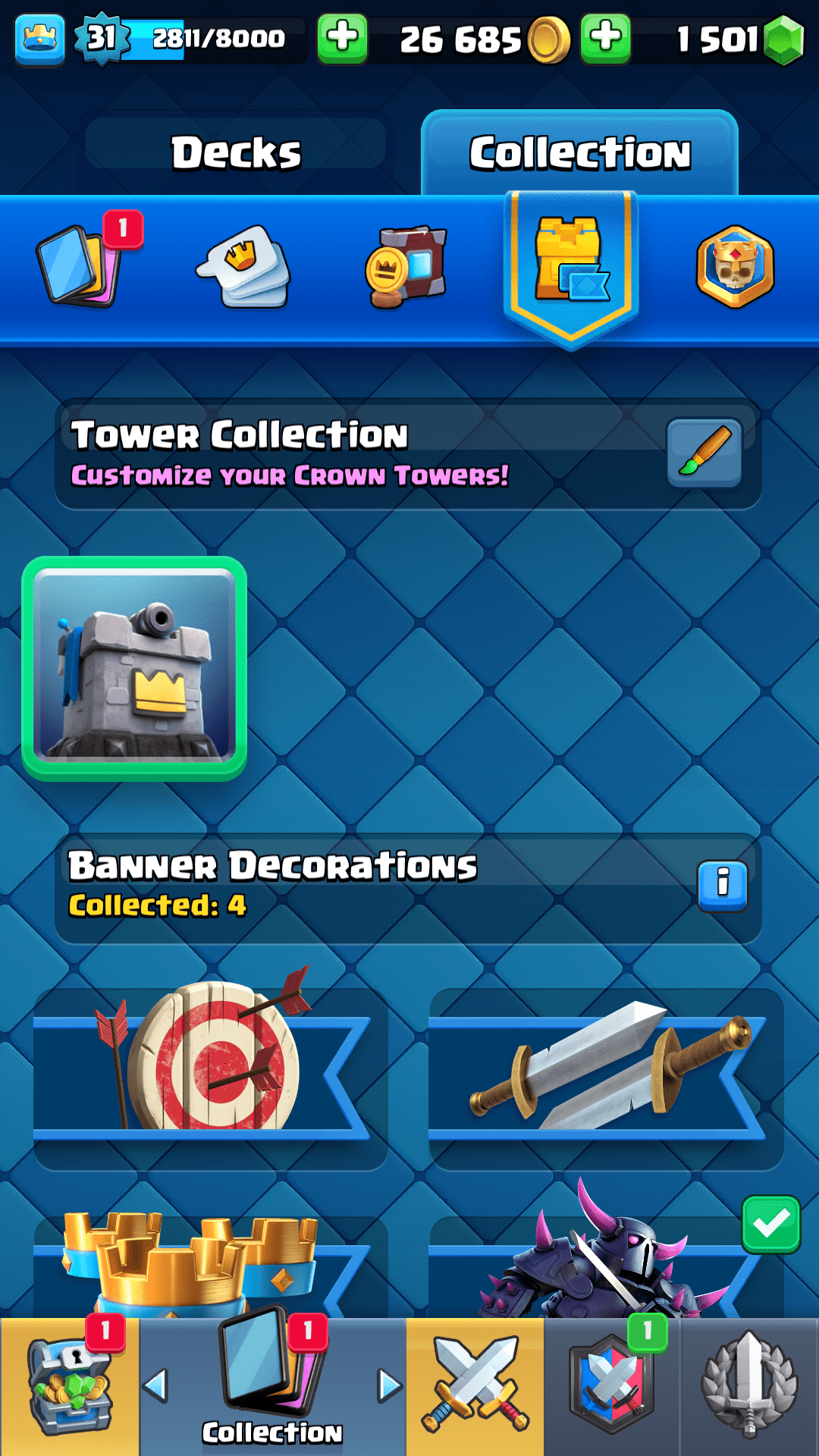The image size is (819, 1456).
Task: Open the clan shield tab
Action: [612, 1386]
